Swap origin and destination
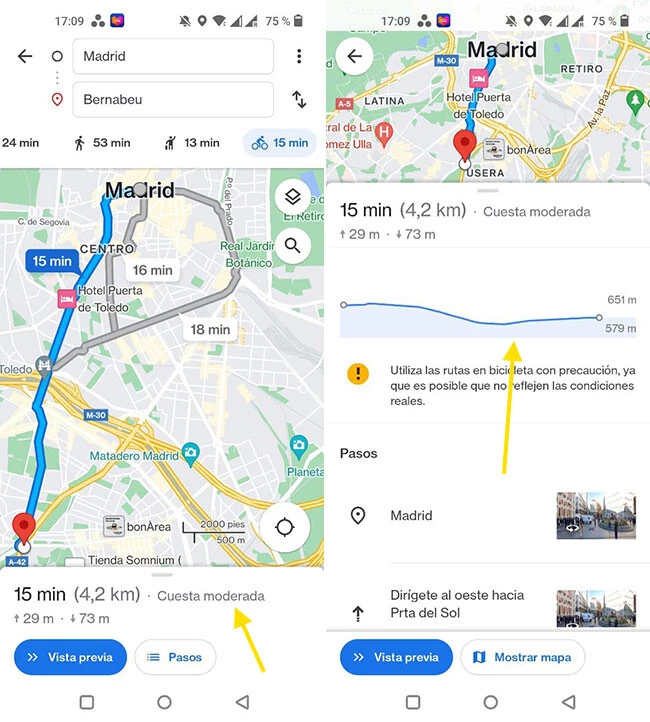Screen dimensions: 650x722 (x=299, y=100)
